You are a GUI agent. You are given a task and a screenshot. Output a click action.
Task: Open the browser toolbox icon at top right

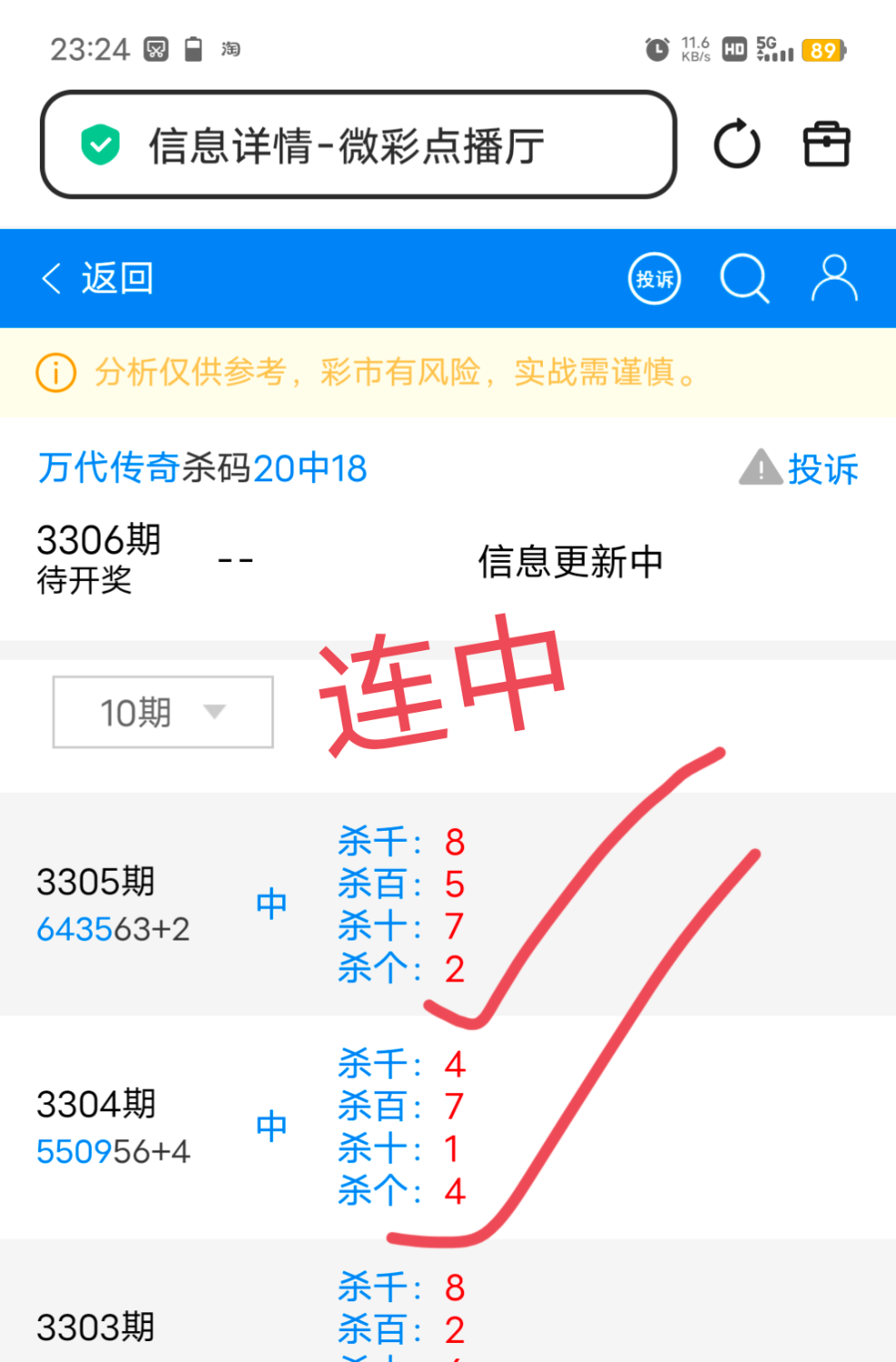[825, 143]
